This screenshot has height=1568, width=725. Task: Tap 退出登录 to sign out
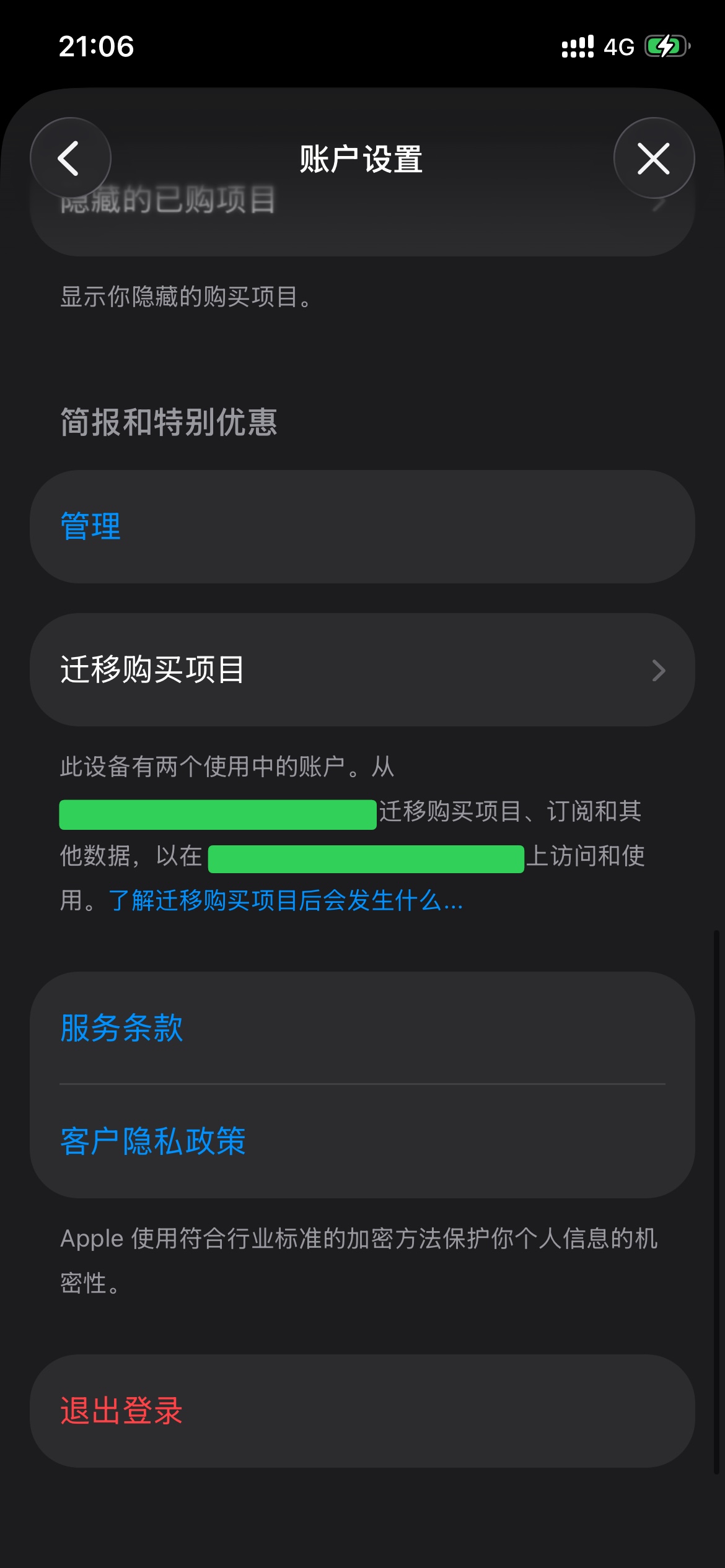pos(122,1411)
